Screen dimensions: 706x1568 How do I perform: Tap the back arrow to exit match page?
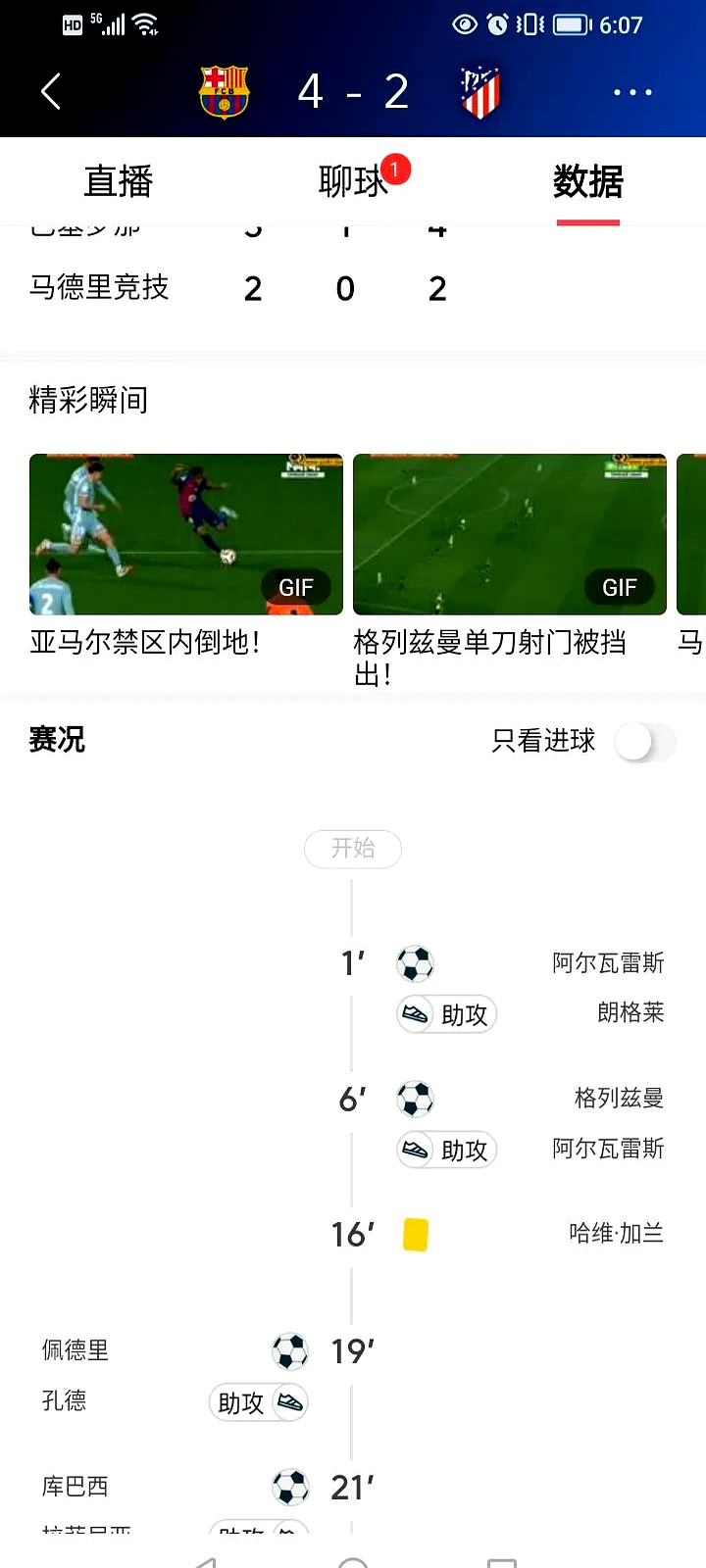click(51, 90)
